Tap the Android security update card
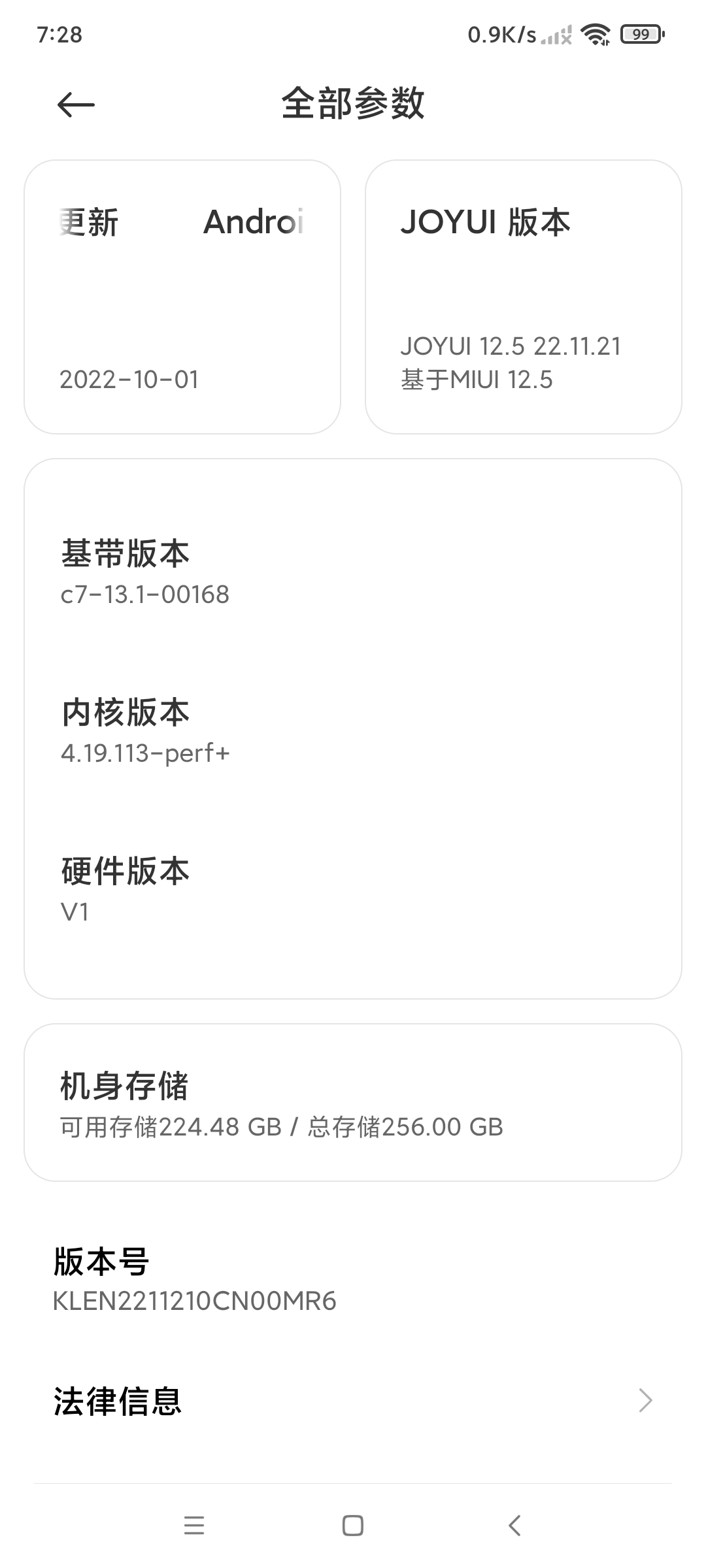Image resolution: width=706 pixels, height=1568 pixels. point(182,297)
